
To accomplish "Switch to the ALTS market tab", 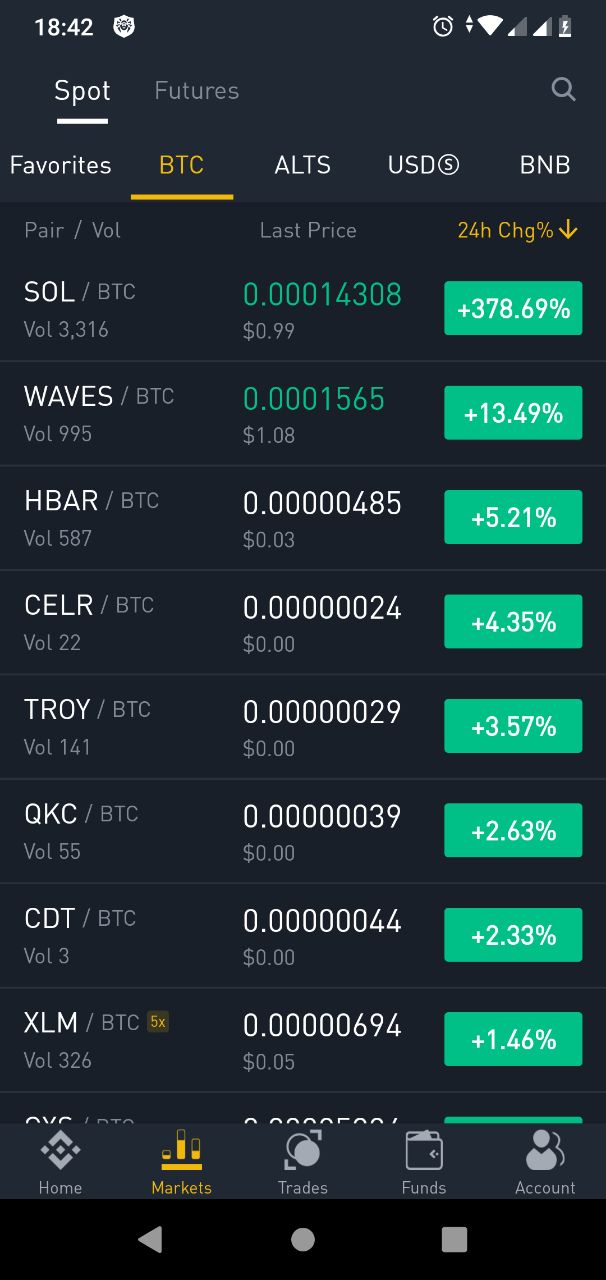I will click(302, 165).
